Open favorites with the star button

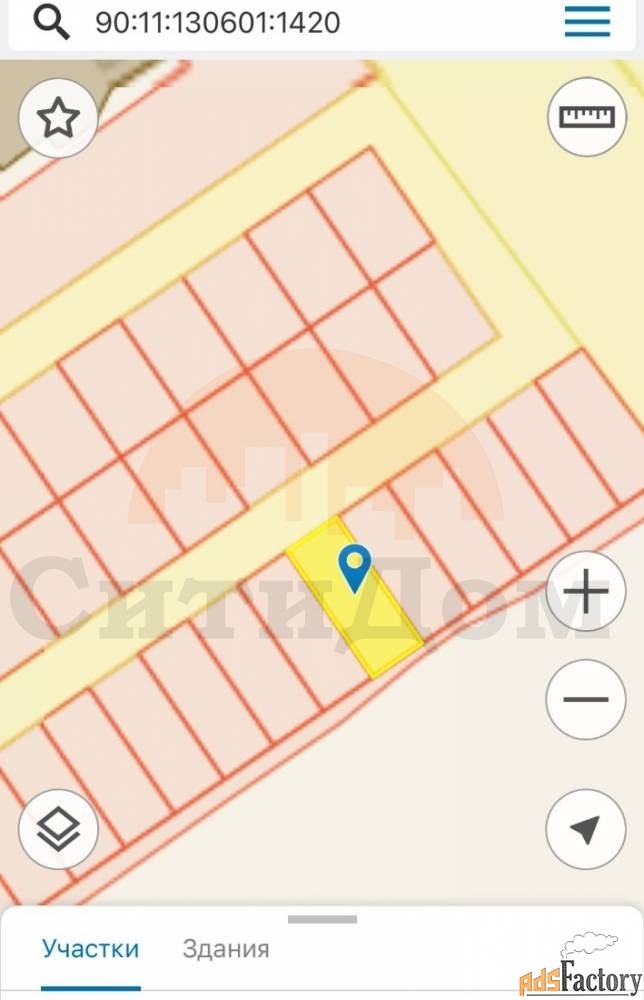point(58,120)
